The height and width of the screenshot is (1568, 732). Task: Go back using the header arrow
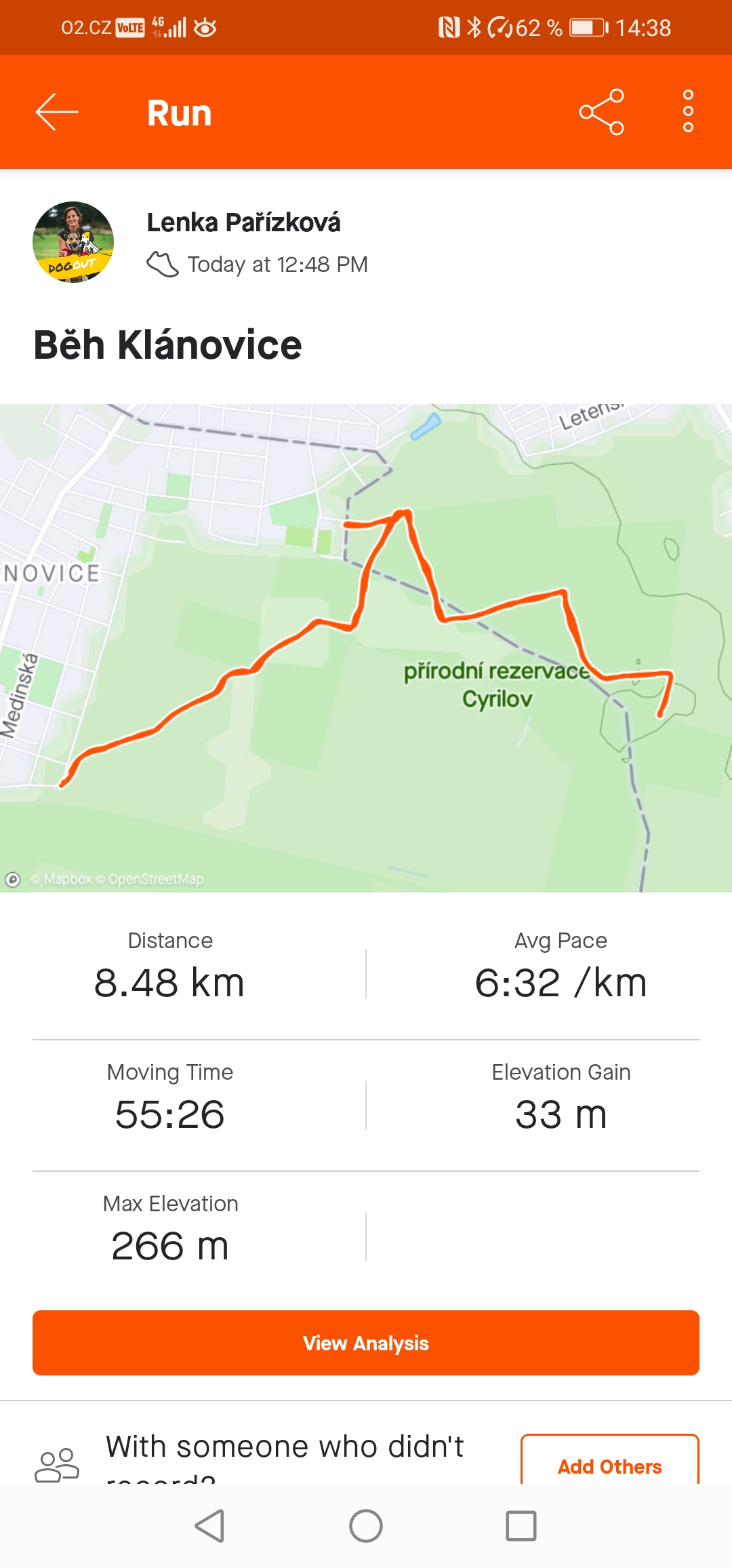[x=57, y=113]
